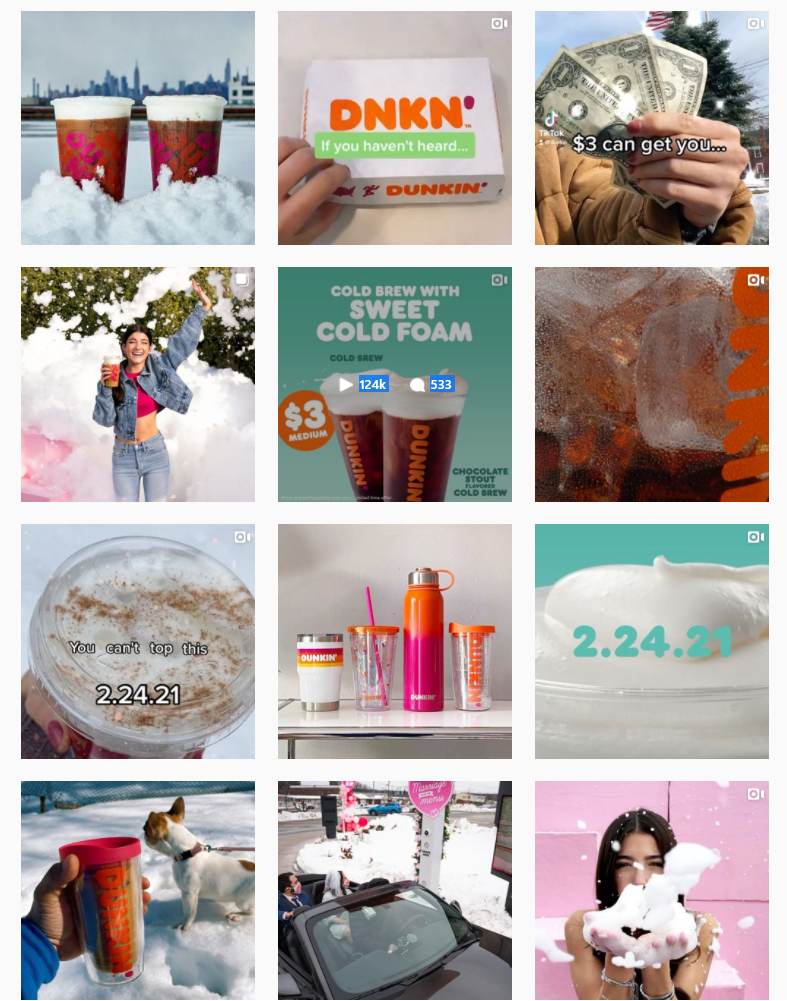Open the Dunkin' tumblers and bottle post

pyautogui.click(x=394, y=641)
